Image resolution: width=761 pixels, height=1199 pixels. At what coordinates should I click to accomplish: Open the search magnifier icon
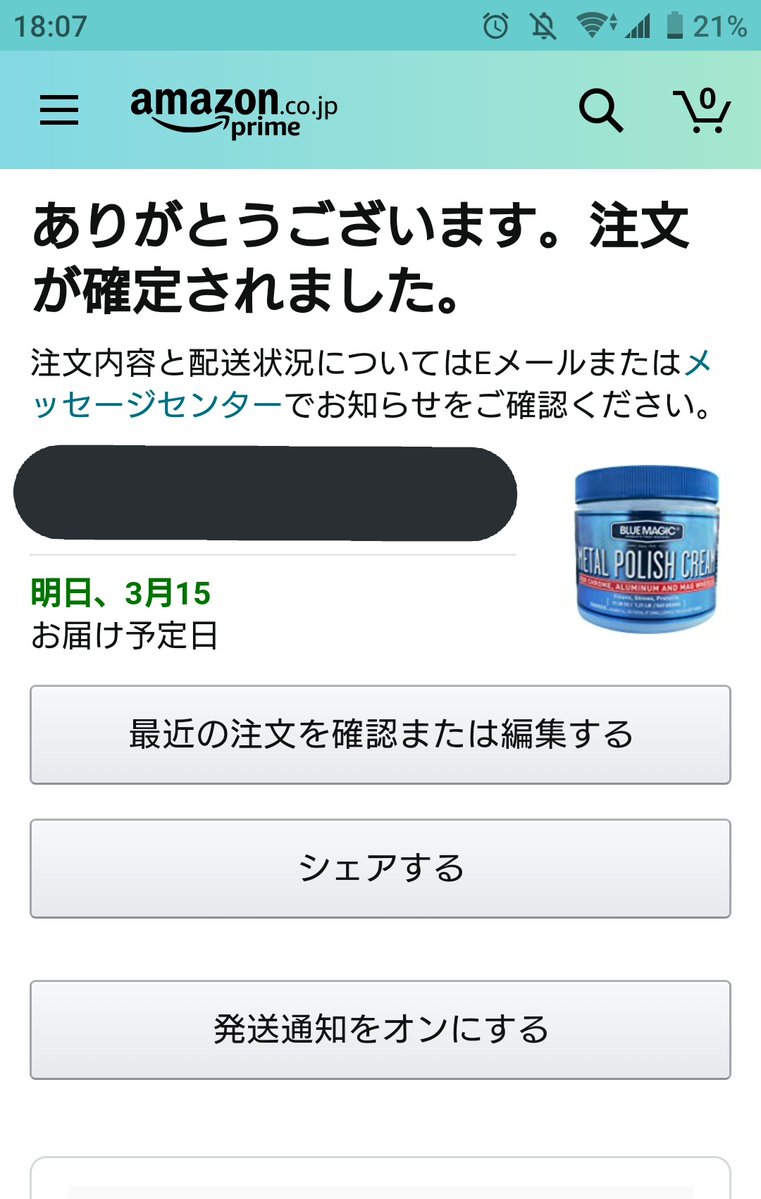[600, 110]
